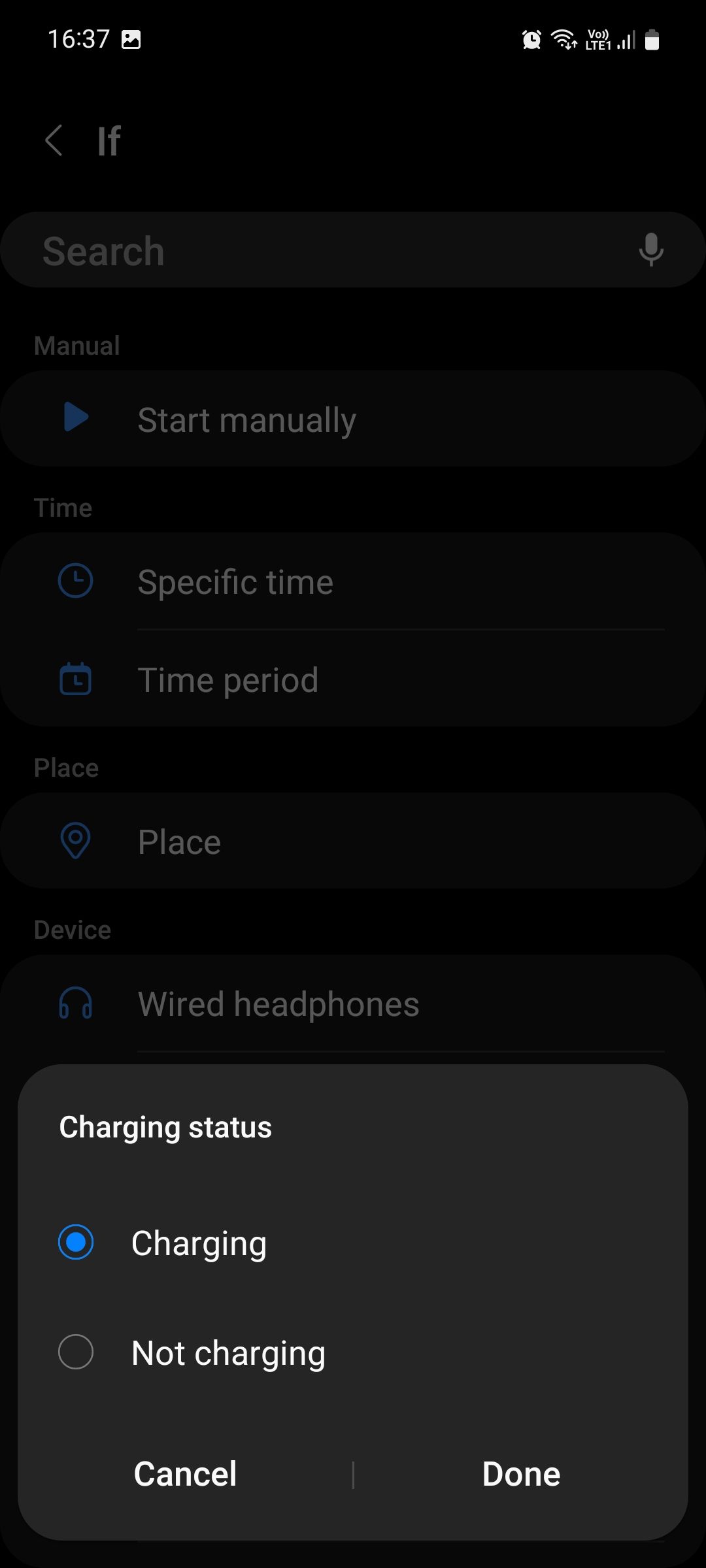This screenshot has width=706, height=1568.
Task: Tap the Start manually play icon
Action: 75,418
